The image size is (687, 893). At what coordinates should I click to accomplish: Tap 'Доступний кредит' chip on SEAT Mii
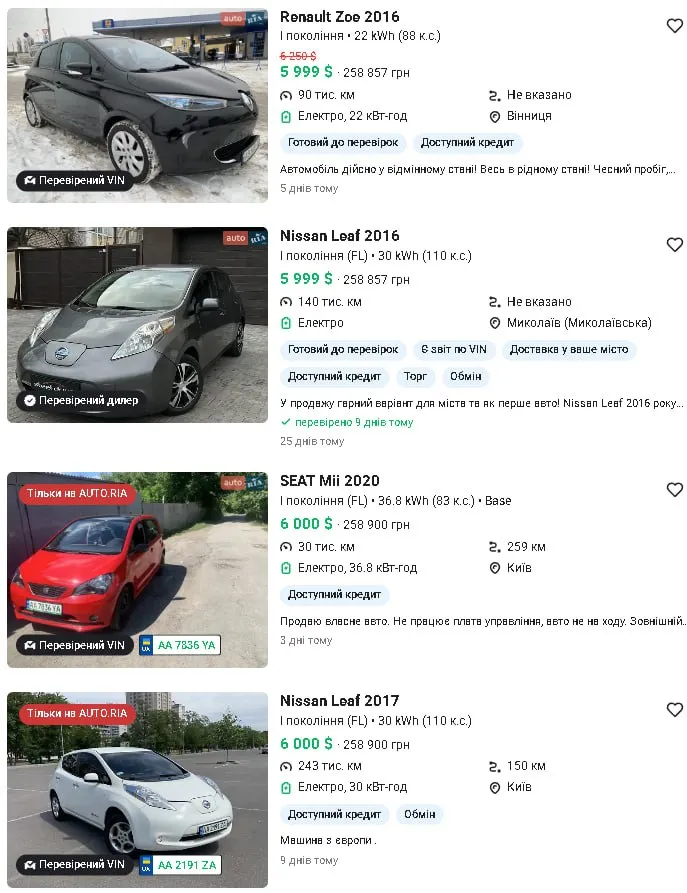coord(334,595)
